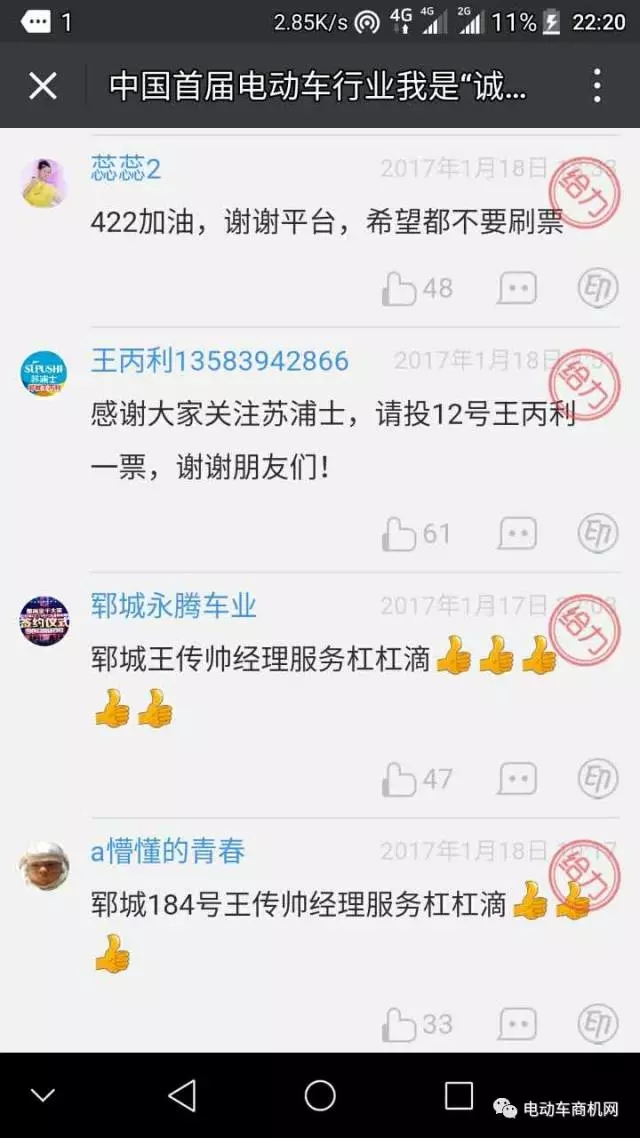The height and width of the screenshot is (1138, 640).
Task: Like the comment by 郓城永腾车业
Action: [400, 779]
